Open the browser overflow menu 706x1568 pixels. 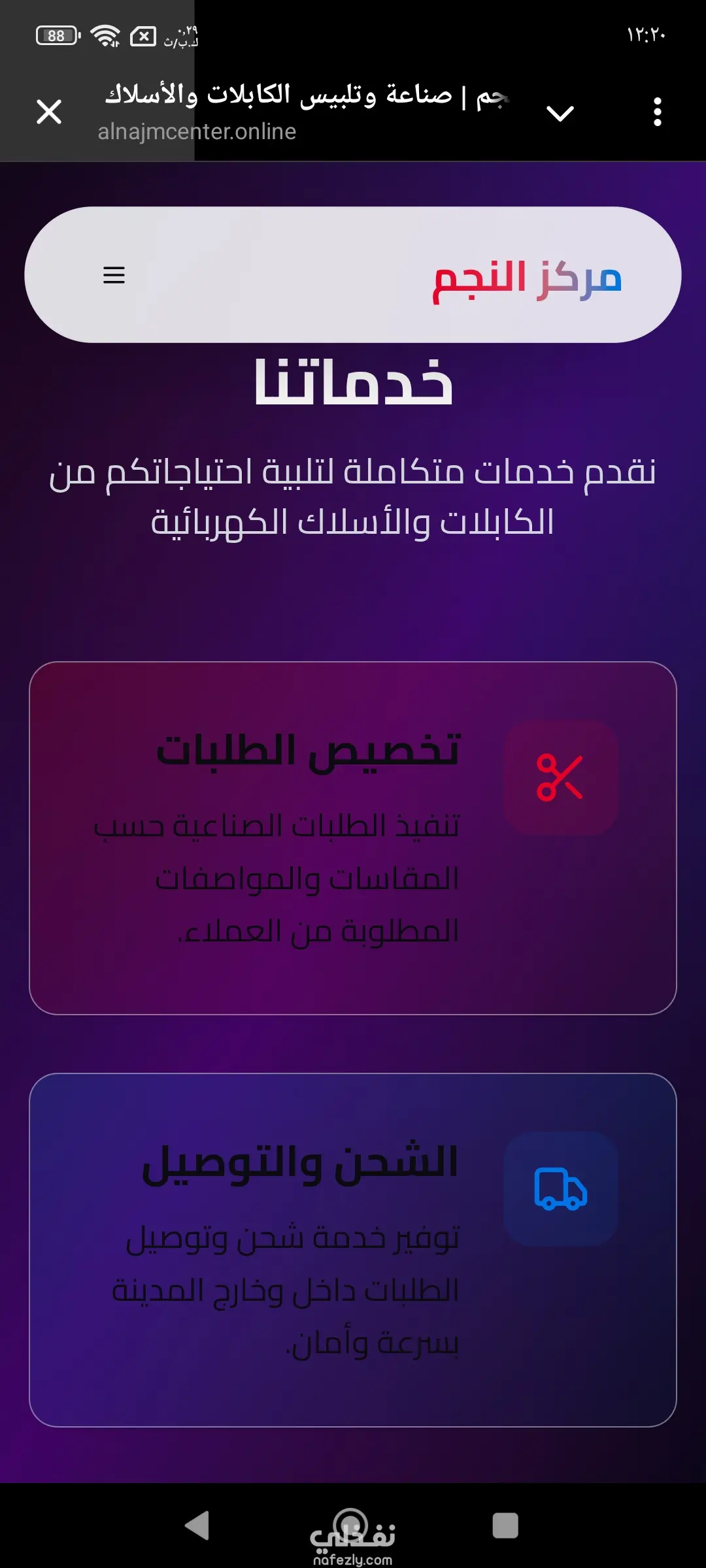[x=657, y=112]
